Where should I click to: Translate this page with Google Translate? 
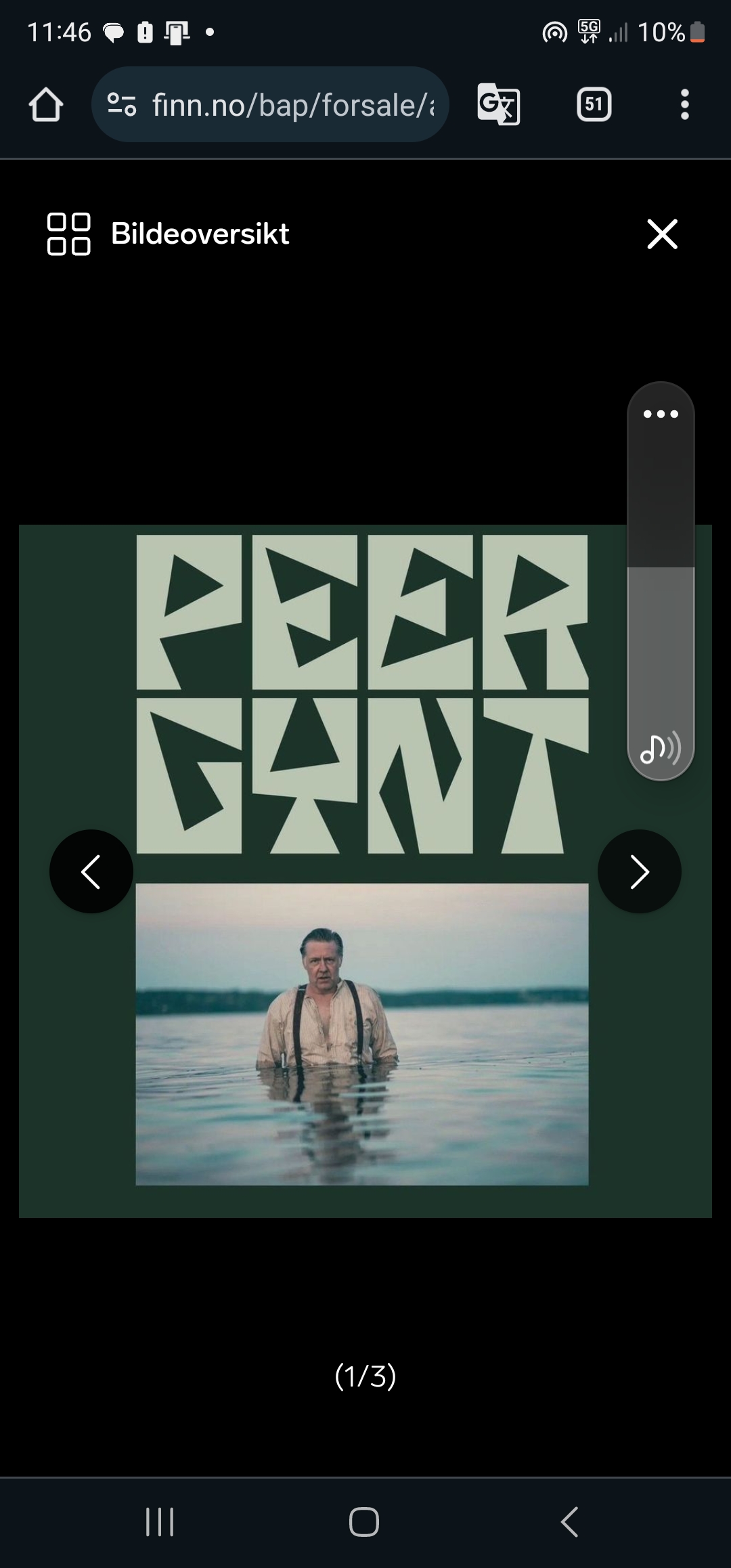pyautogui.click(x=499, y=104)
